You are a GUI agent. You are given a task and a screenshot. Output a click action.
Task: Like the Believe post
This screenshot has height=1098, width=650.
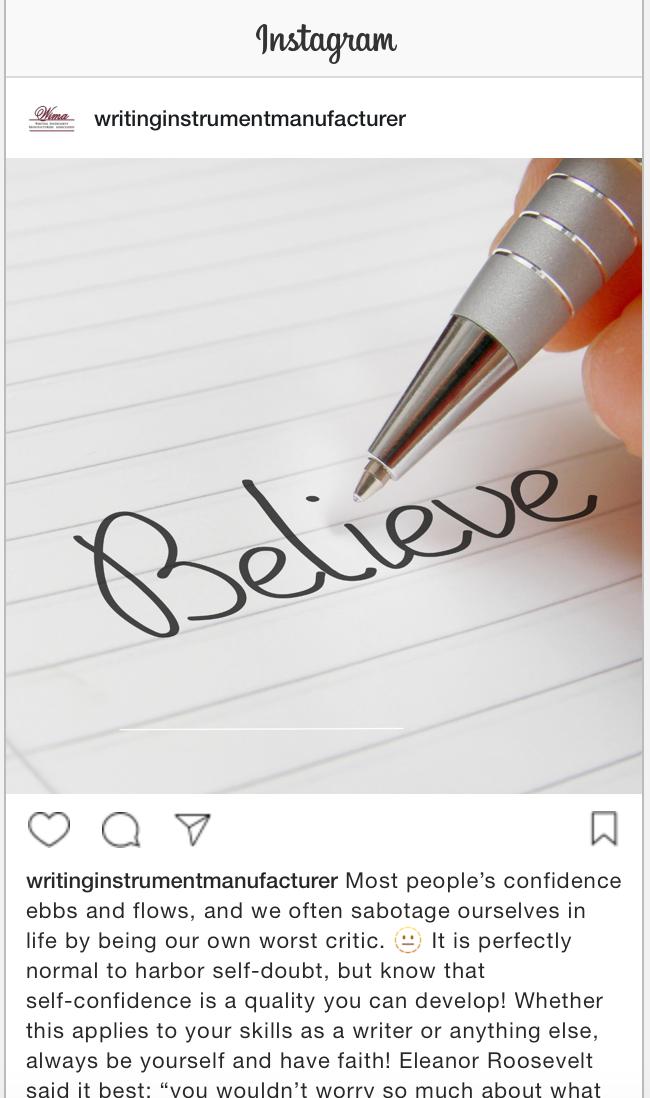point(48,829)
